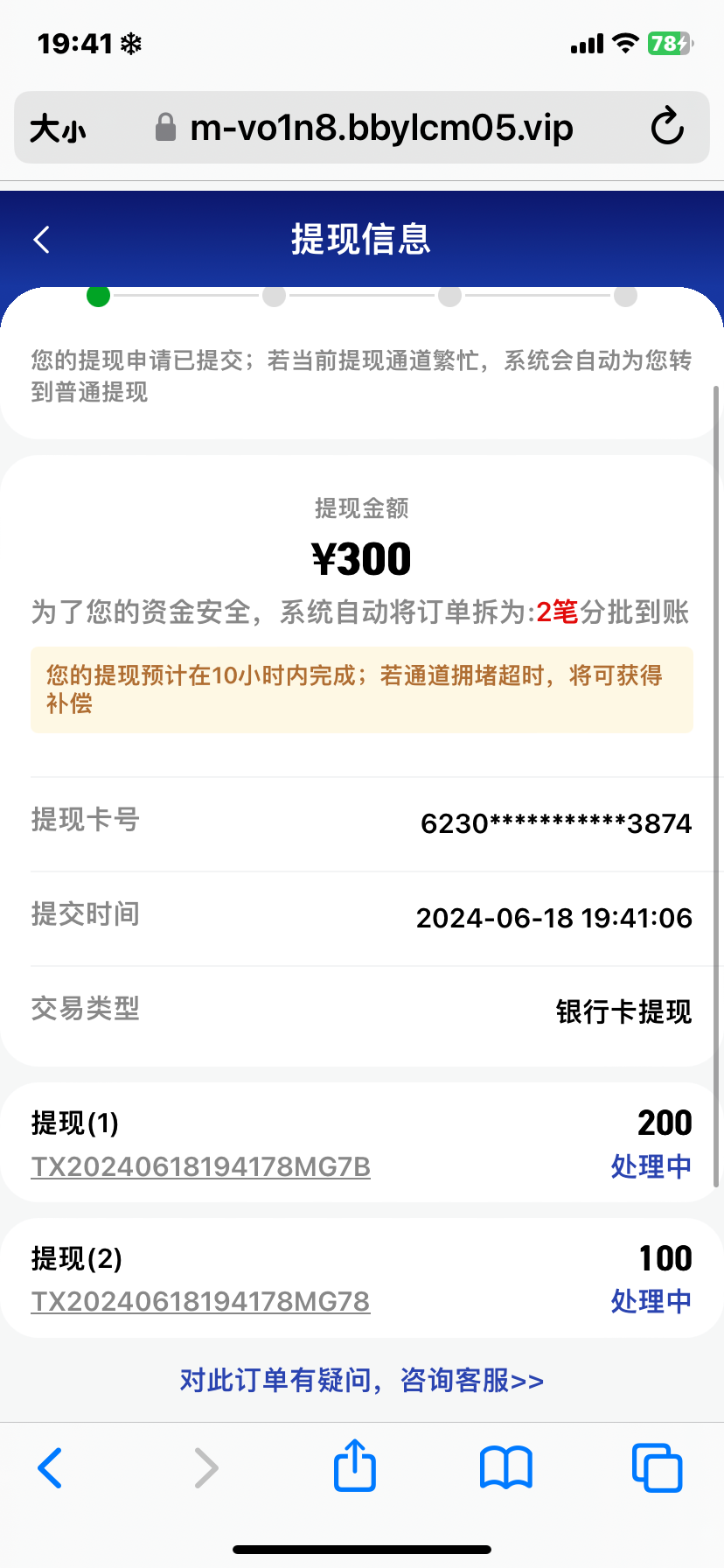
Task: Open the 大小 text size menu
Action: pyautogui.click(x=58, y=129)
